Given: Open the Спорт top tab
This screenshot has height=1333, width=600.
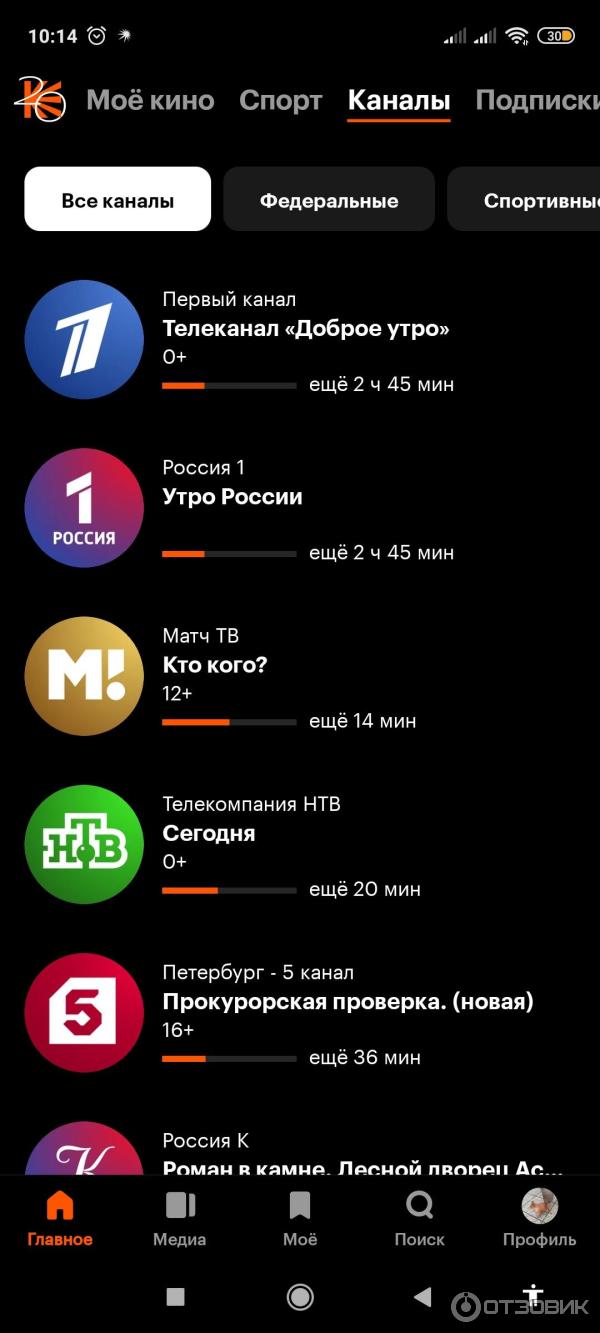Looking at the screenshot, I should tap(281, 101).
